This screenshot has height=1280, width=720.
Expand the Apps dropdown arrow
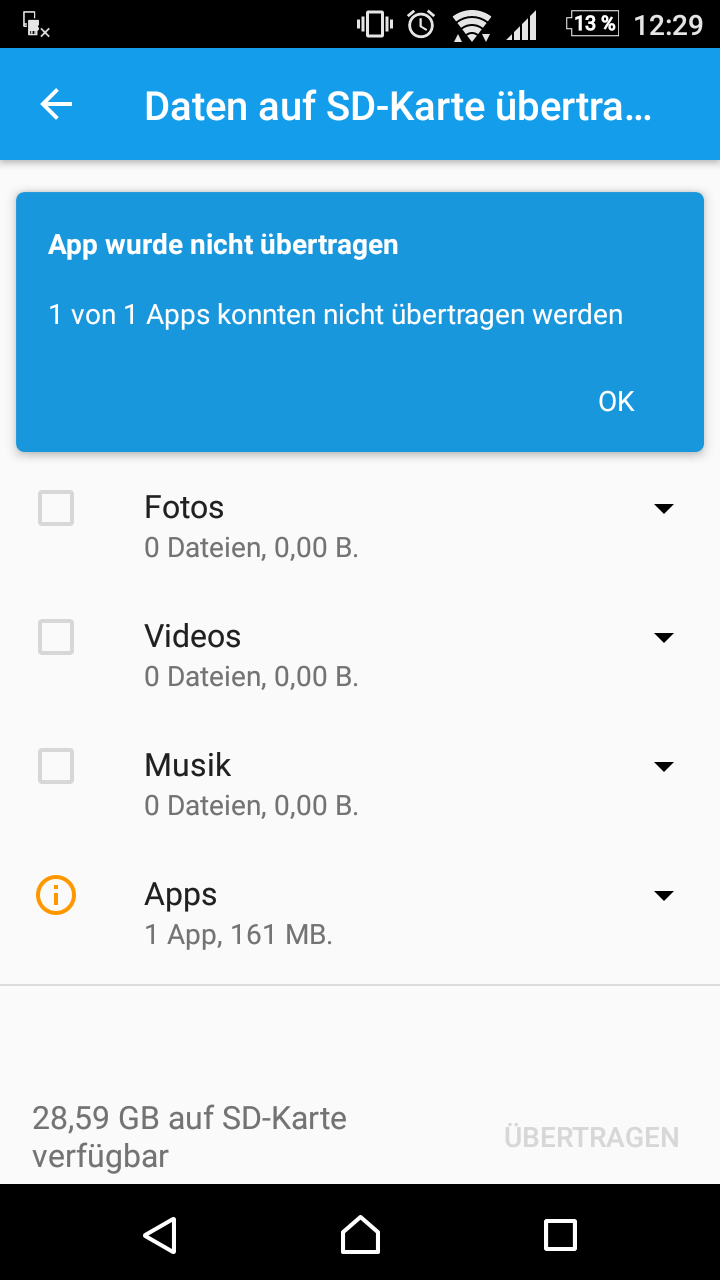pyautogui.click(x=663, y=896)
